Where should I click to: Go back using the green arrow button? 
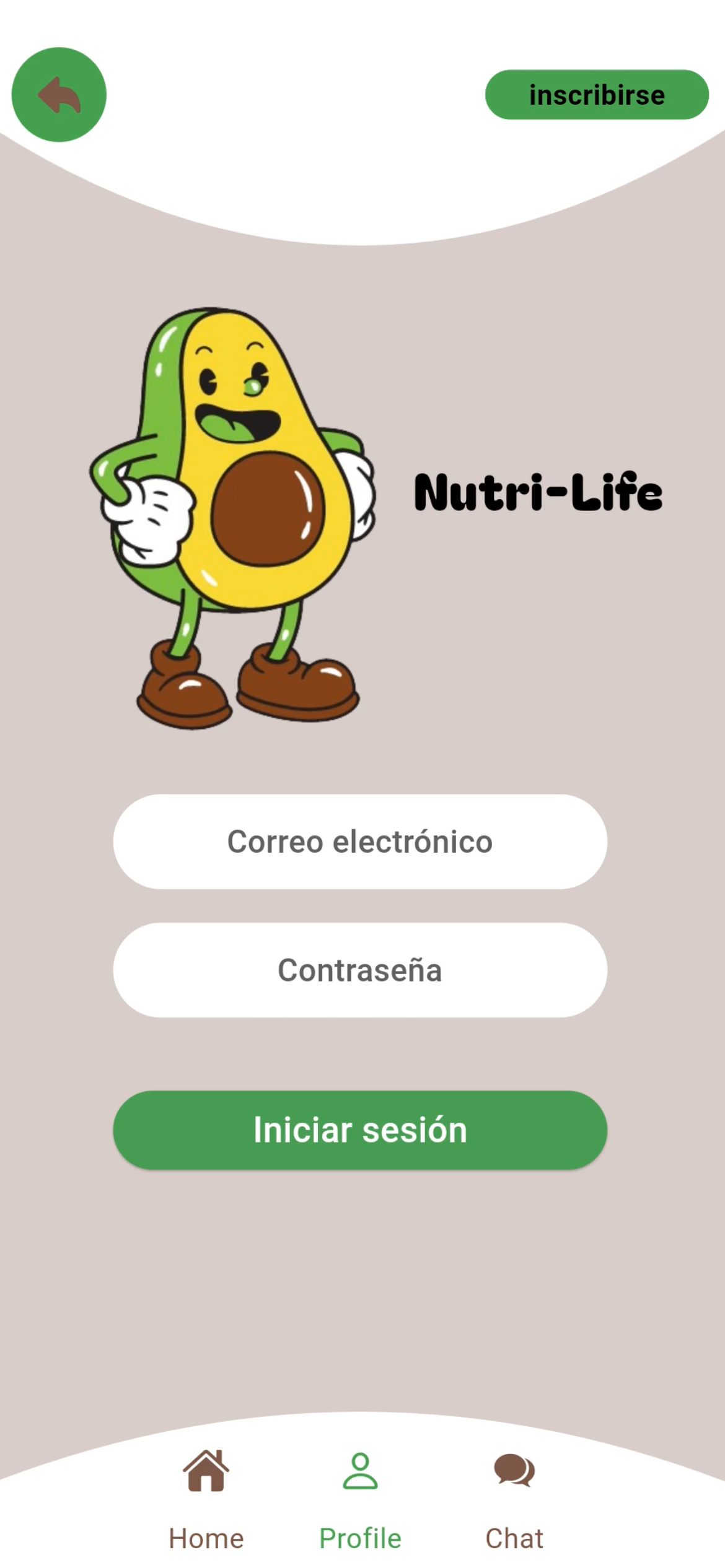point(59,95)
